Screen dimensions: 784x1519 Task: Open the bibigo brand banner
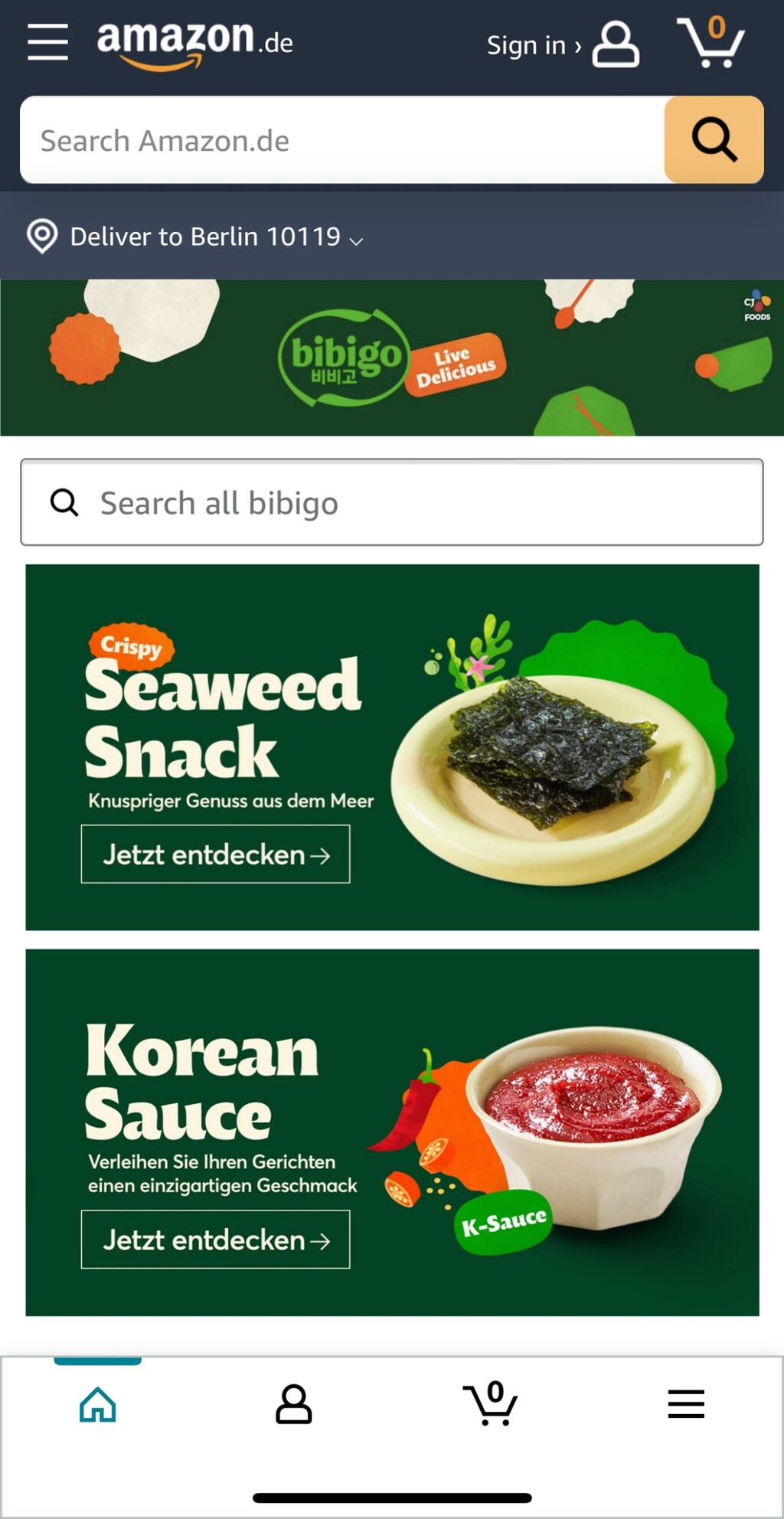(x=390, y=358)
